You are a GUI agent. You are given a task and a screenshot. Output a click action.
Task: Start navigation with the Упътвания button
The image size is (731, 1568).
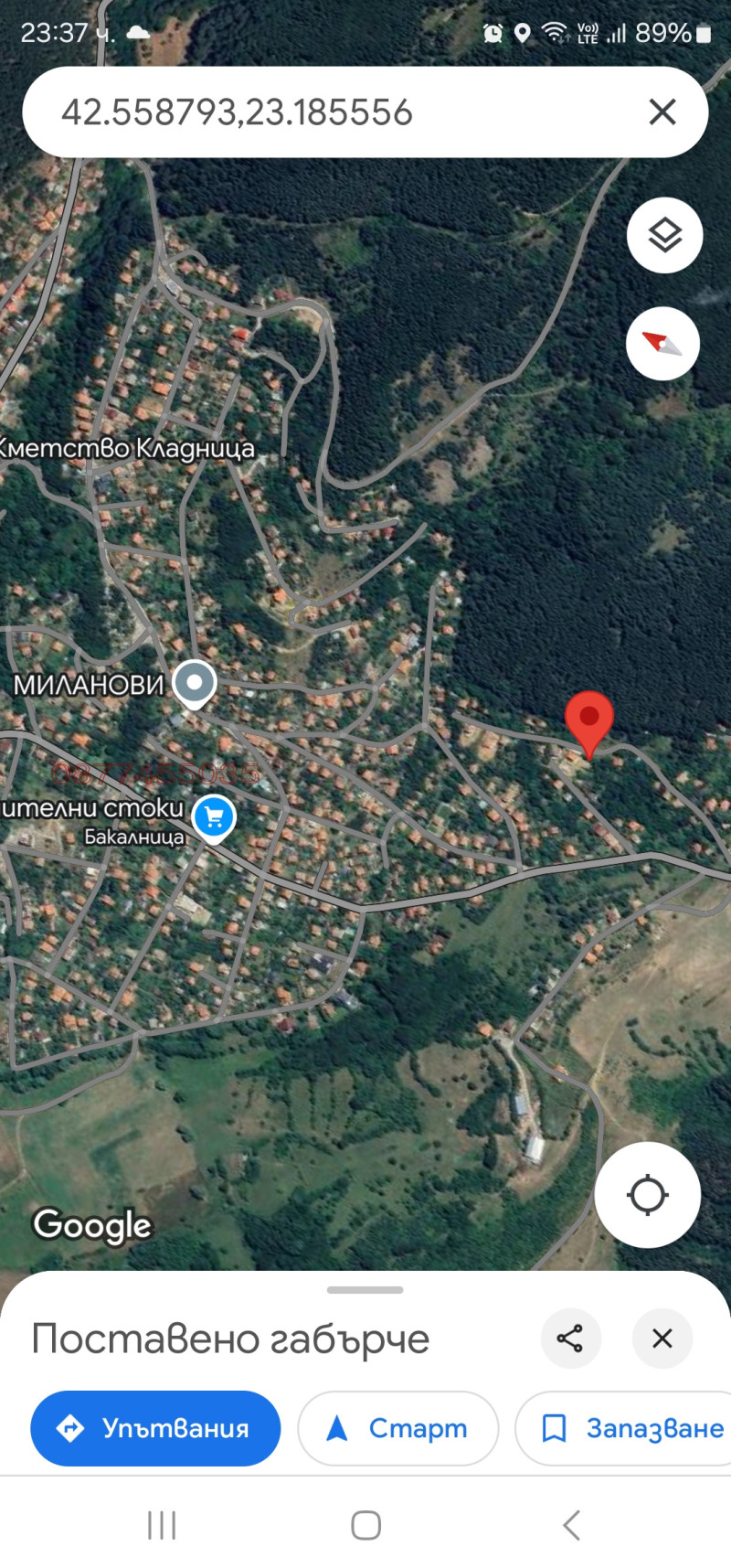(155, 1428)
